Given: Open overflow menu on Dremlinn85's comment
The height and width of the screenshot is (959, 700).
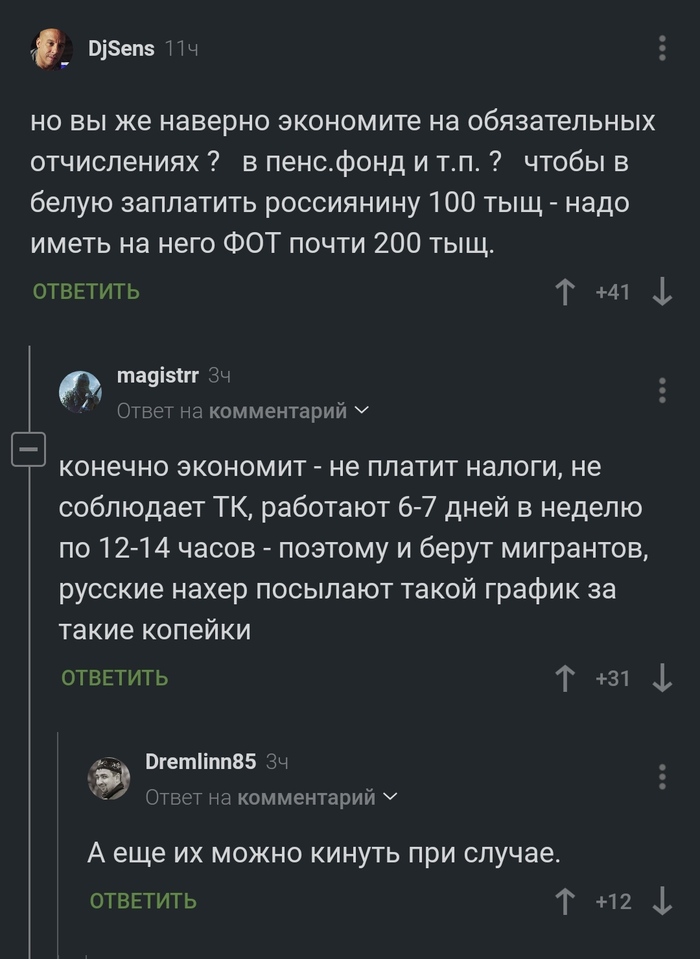Looking at the screenshot, I should (662, 776).
